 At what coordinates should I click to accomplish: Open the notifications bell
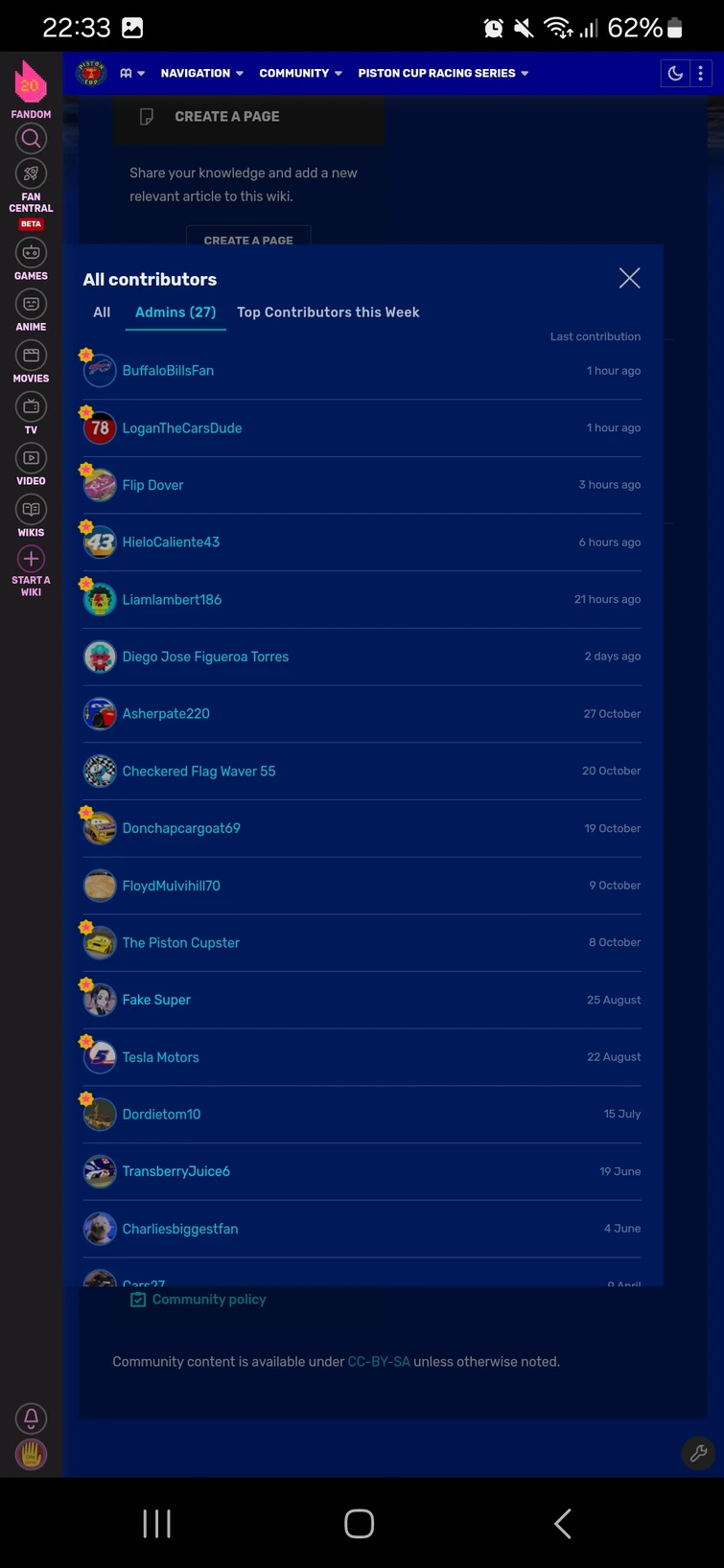[31, 1418]
